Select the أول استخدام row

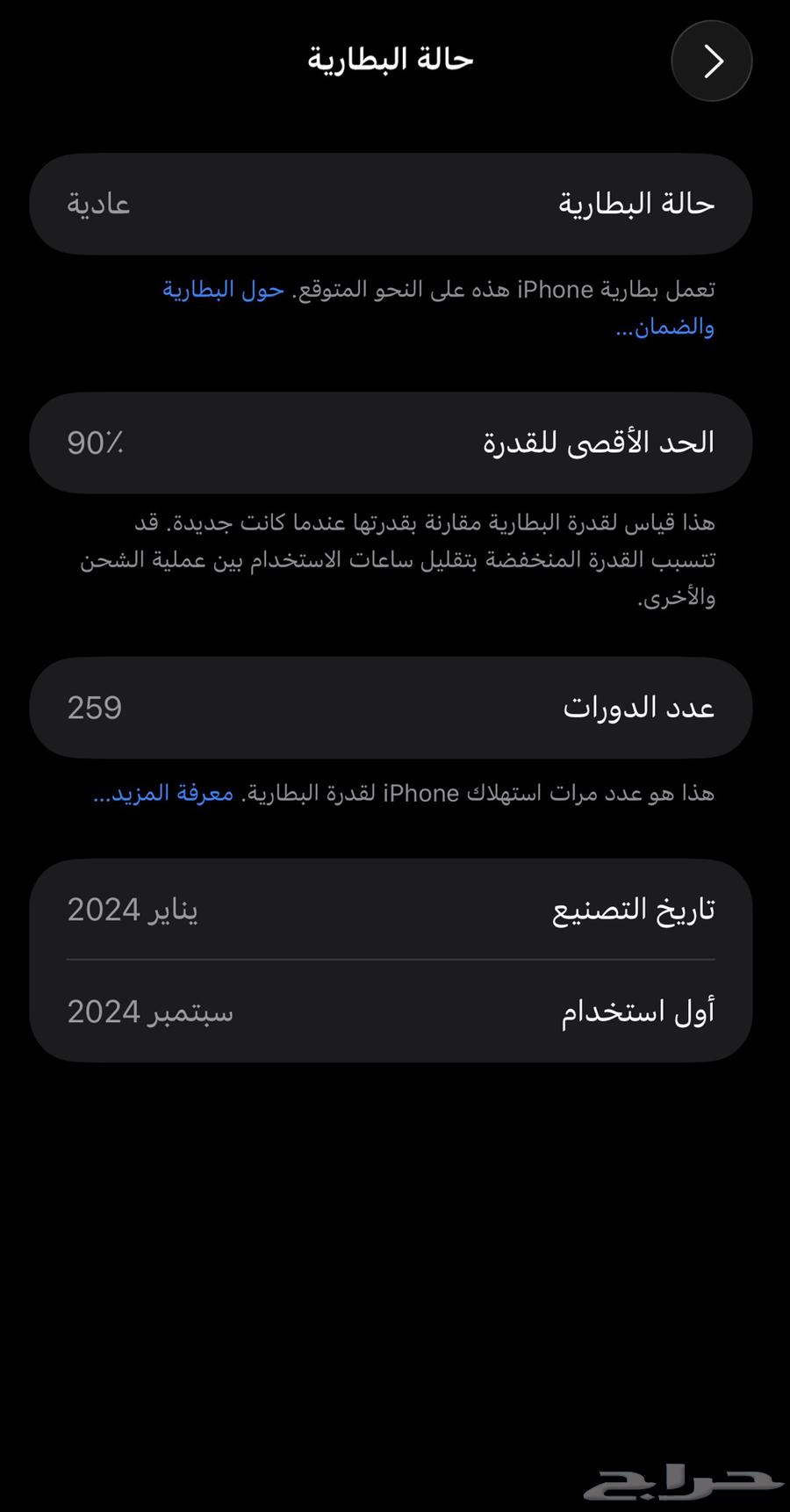(391, 1012)
